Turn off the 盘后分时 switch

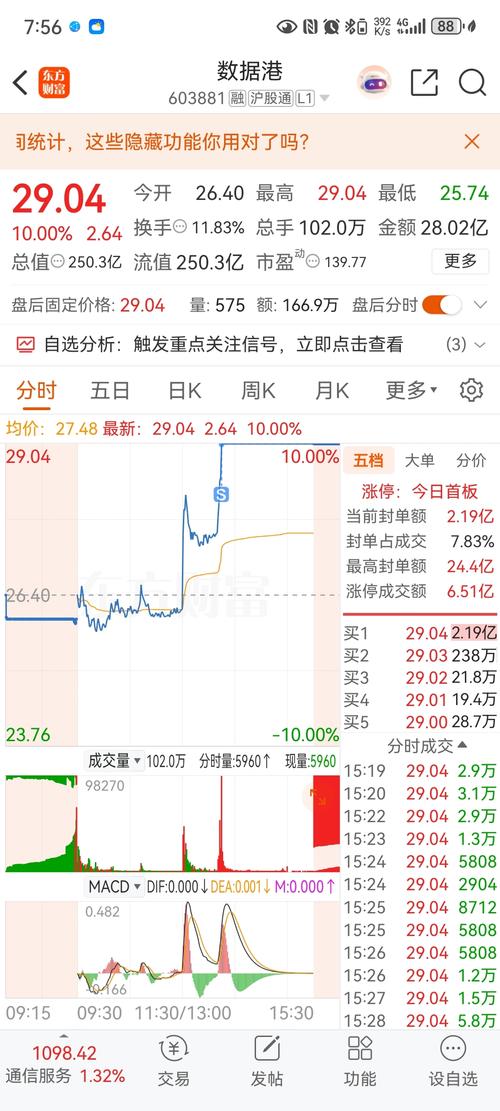pos(442,305)
